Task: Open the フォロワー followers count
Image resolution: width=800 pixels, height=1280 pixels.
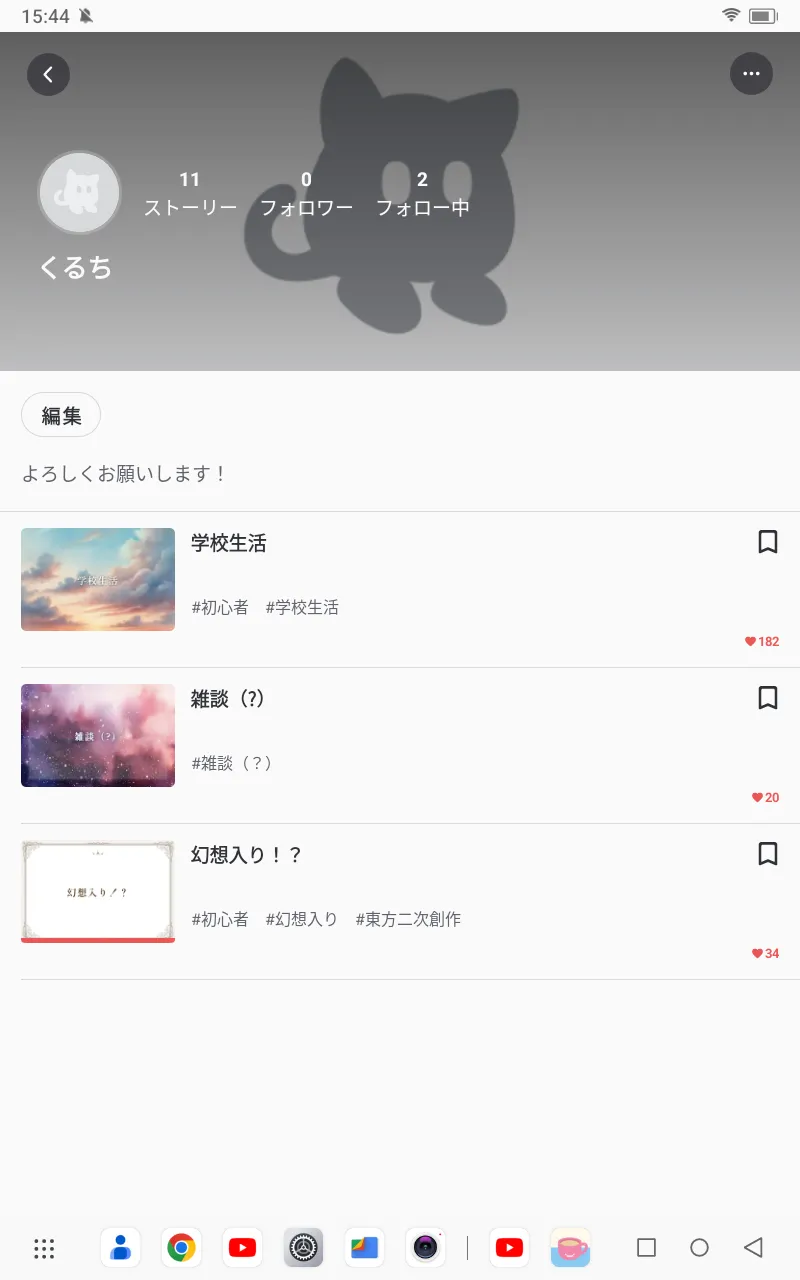Action: coord(306,194)
